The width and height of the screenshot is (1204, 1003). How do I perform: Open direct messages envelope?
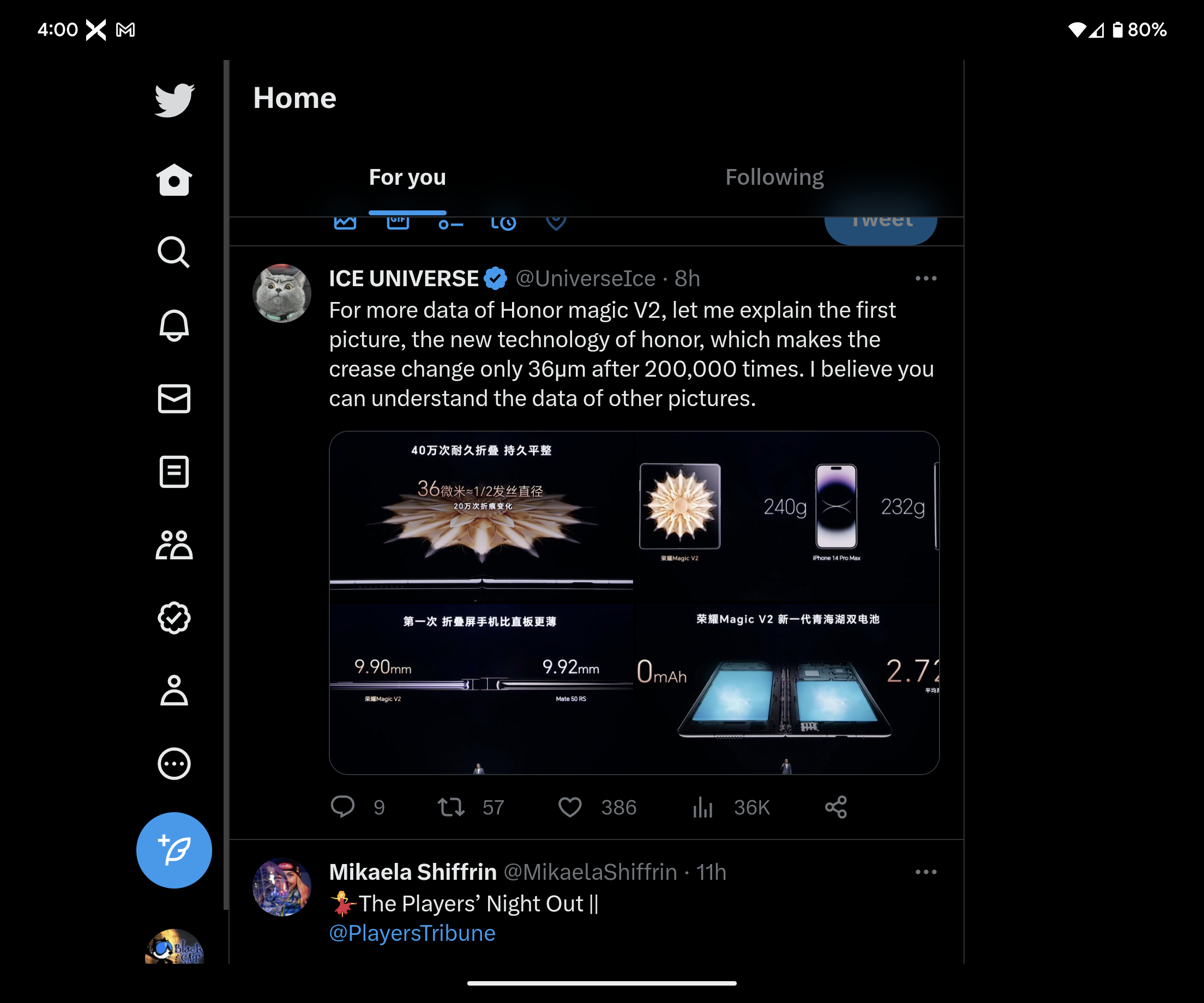click(x=174, y=398)
